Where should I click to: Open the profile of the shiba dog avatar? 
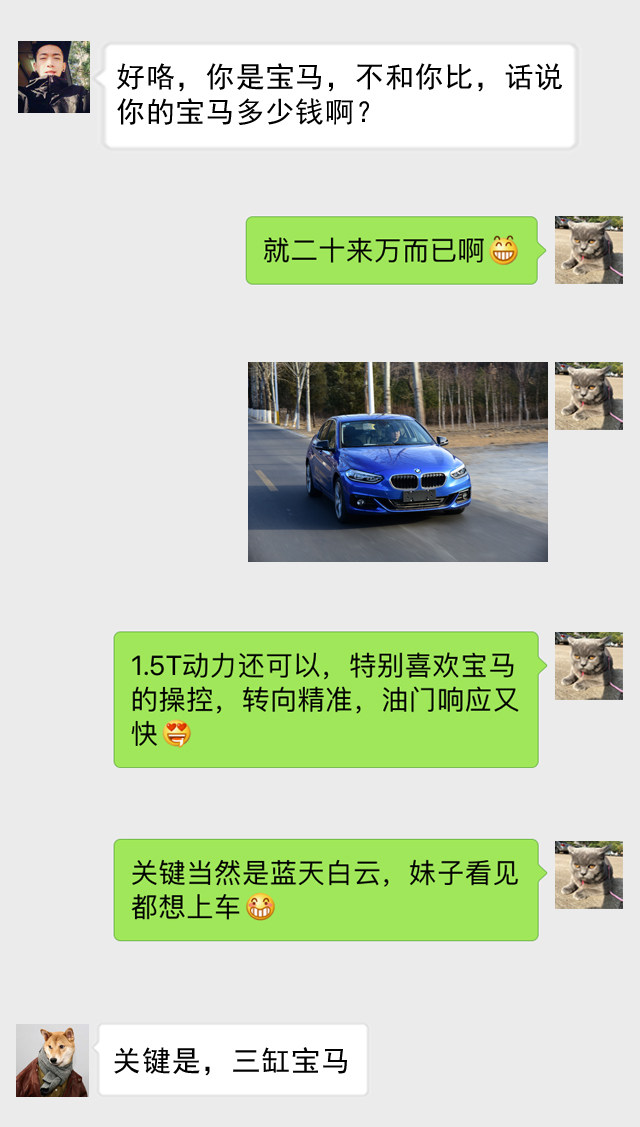tap(52, 1060)
